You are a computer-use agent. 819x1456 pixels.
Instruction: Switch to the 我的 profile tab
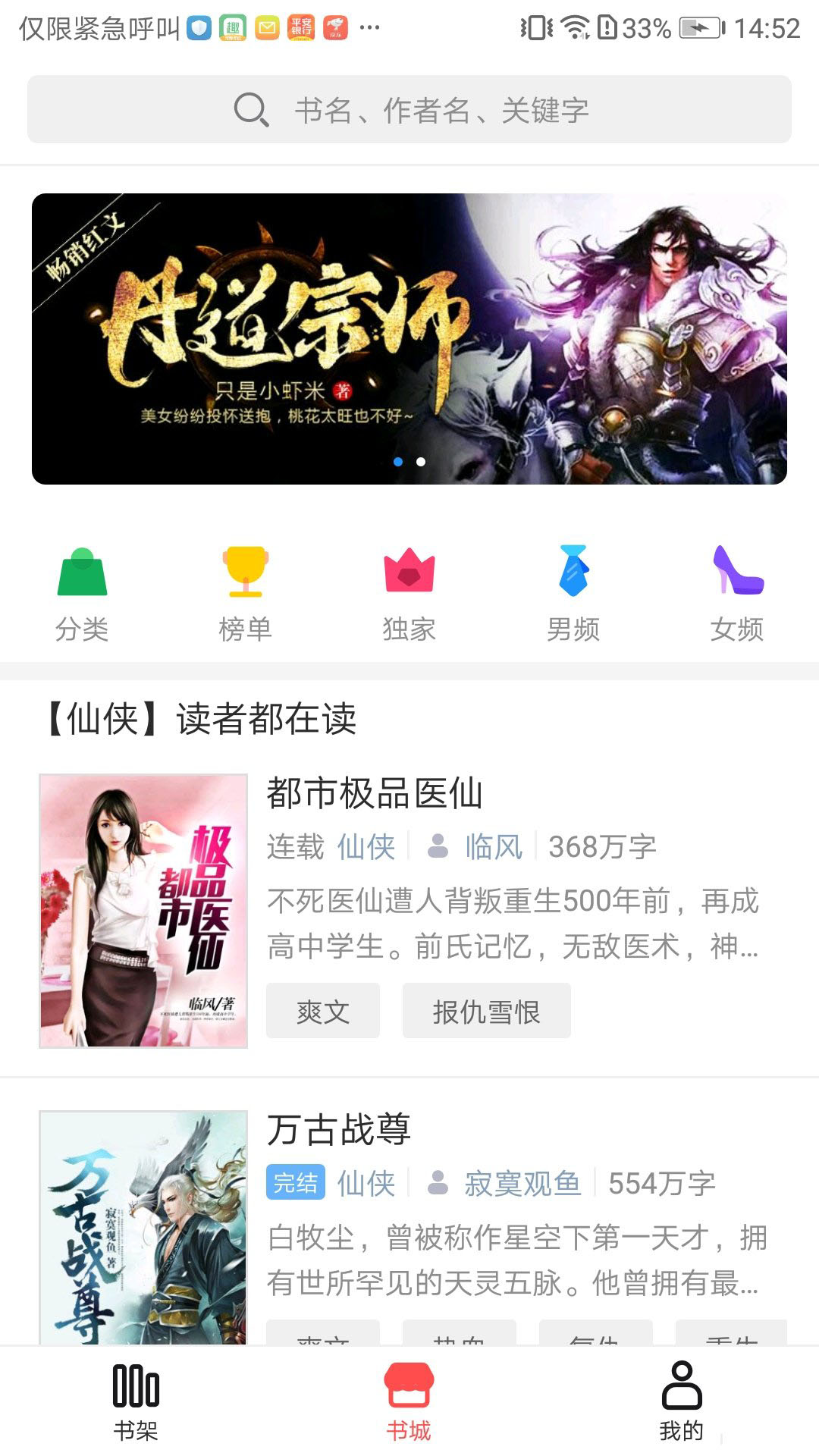point(682,1401)
